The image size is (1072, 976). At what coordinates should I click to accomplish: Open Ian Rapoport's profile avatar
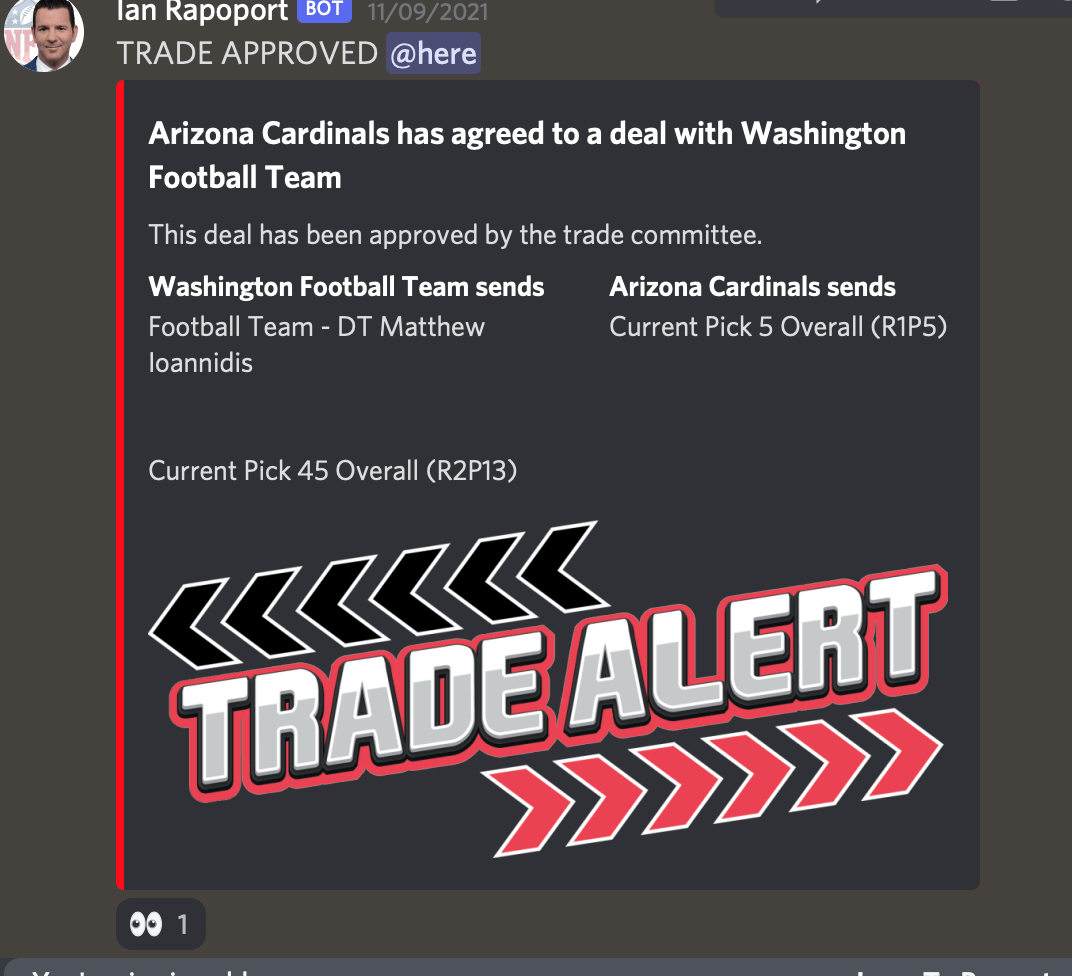[x=42, y=35]
